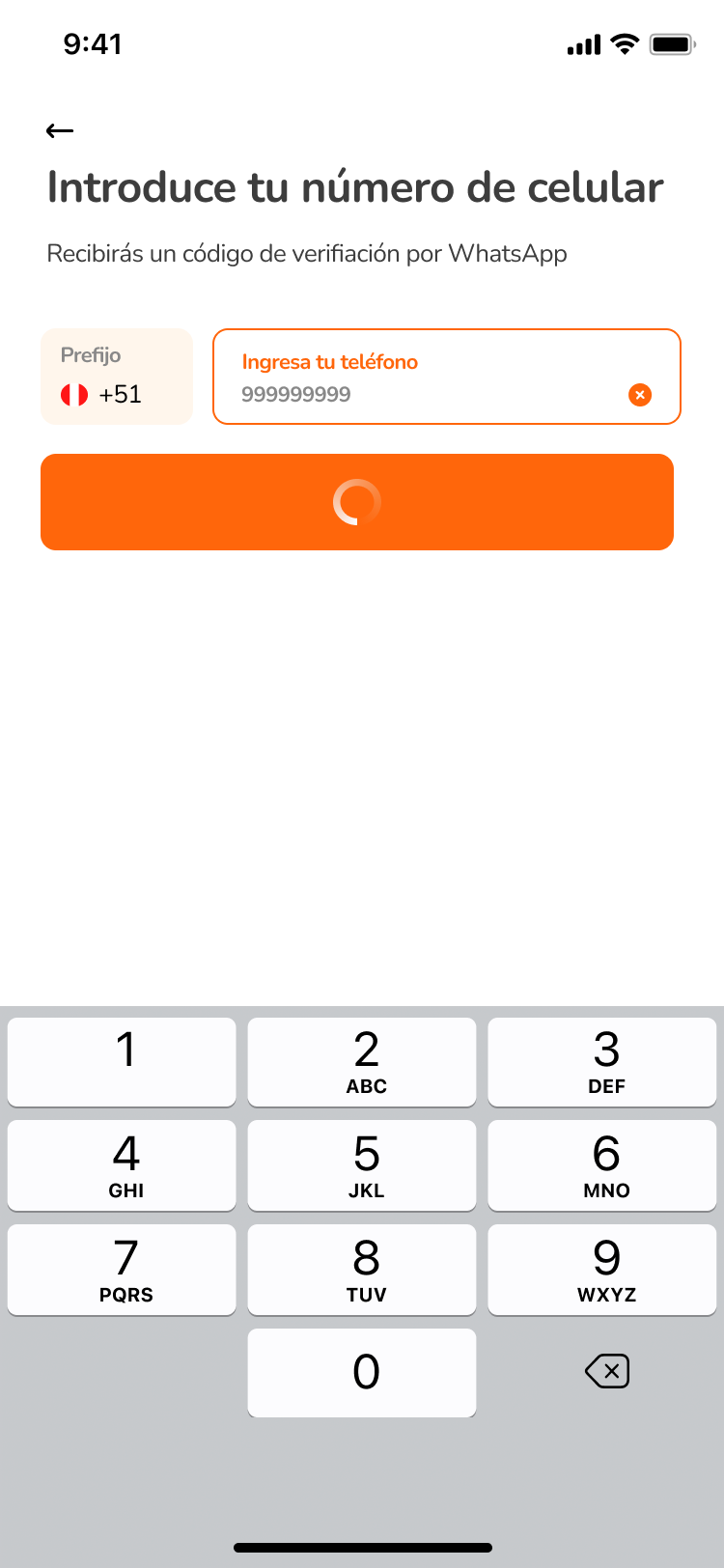Image resolution: width=724 pixels, height=1568 pixels.
Task: Select the Peru flag icon
Action: tap(74, 395)
